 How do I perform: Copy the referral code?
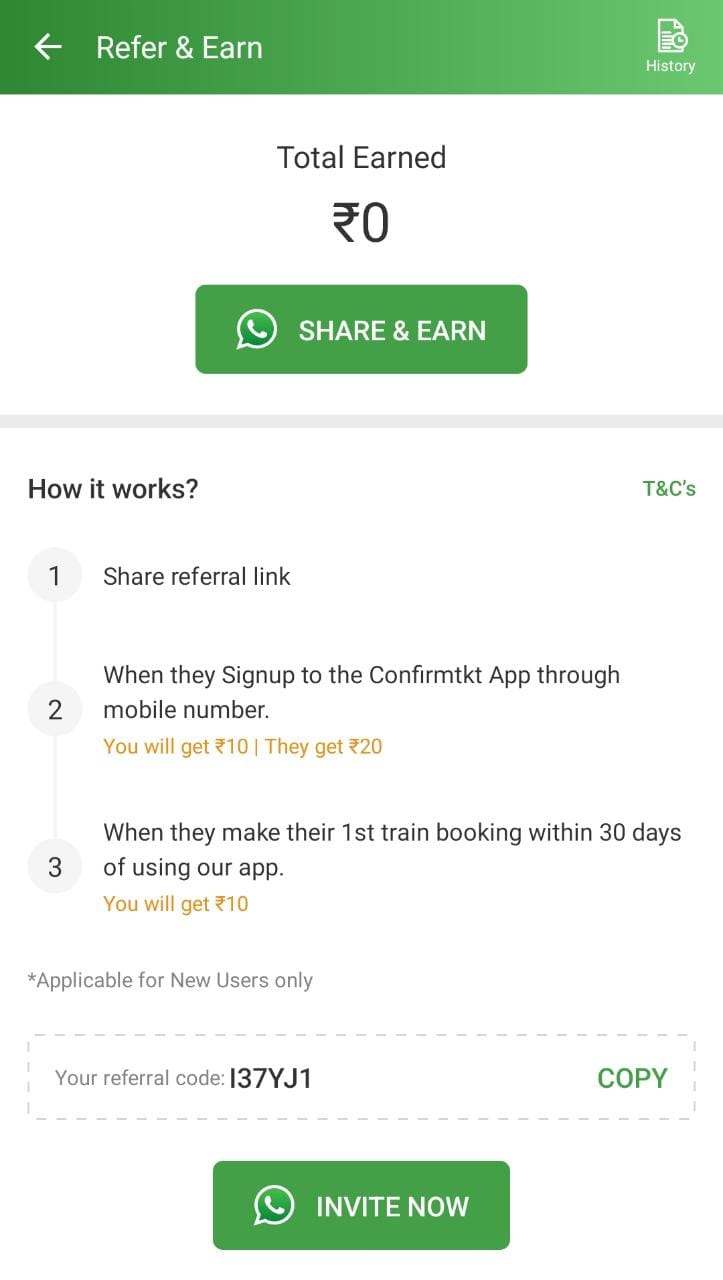pyautogui.click(x=632, y=1078)
